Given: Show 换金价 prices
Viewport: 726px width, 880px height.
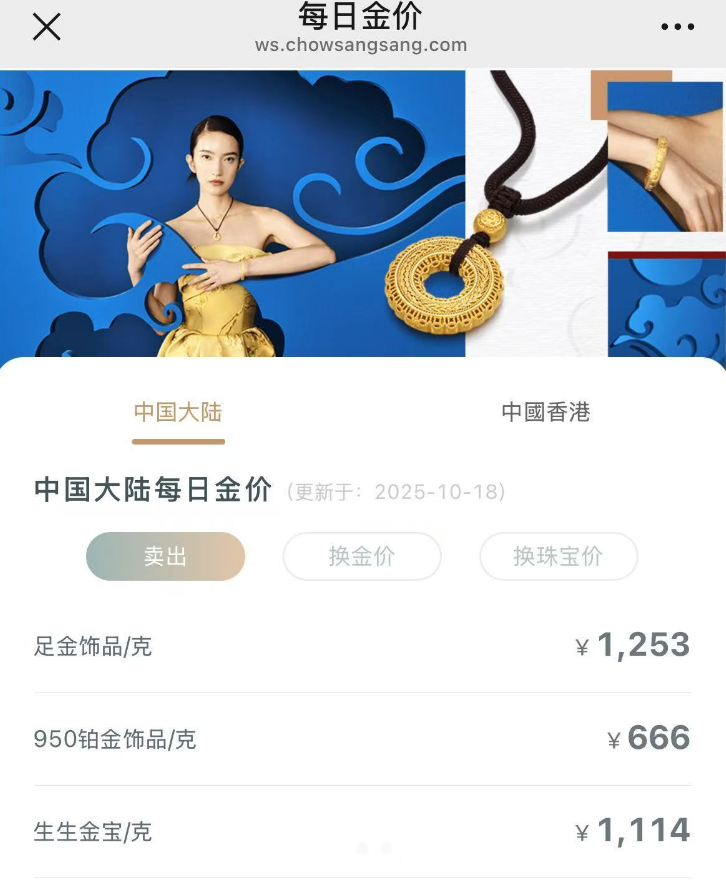Looking at the screenshot, I should point(362,557).
